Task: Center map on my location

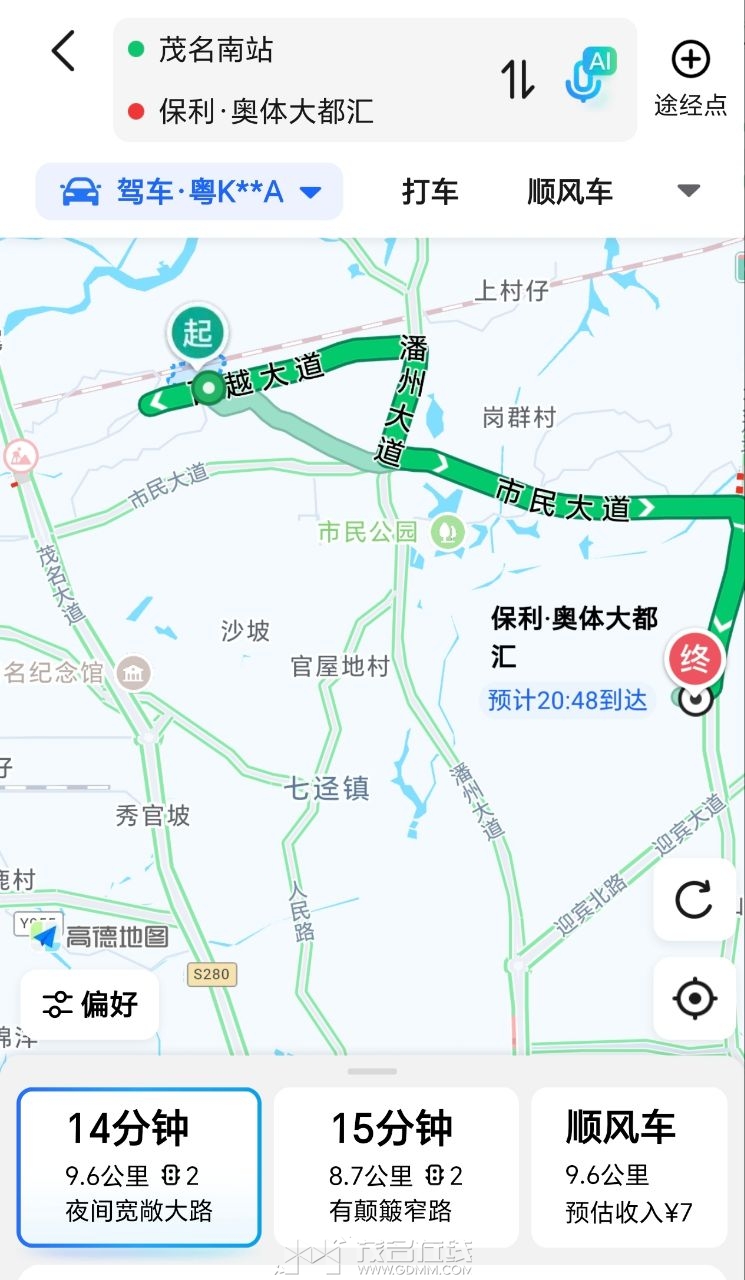Action: tap(694, 998)
